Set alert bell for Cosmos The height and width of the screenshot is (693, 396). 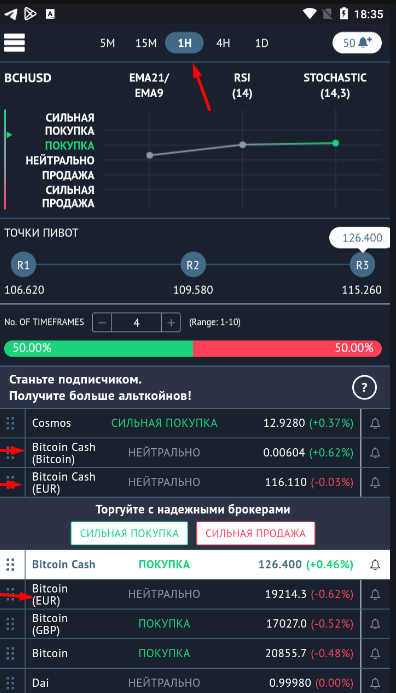[375, 423]
